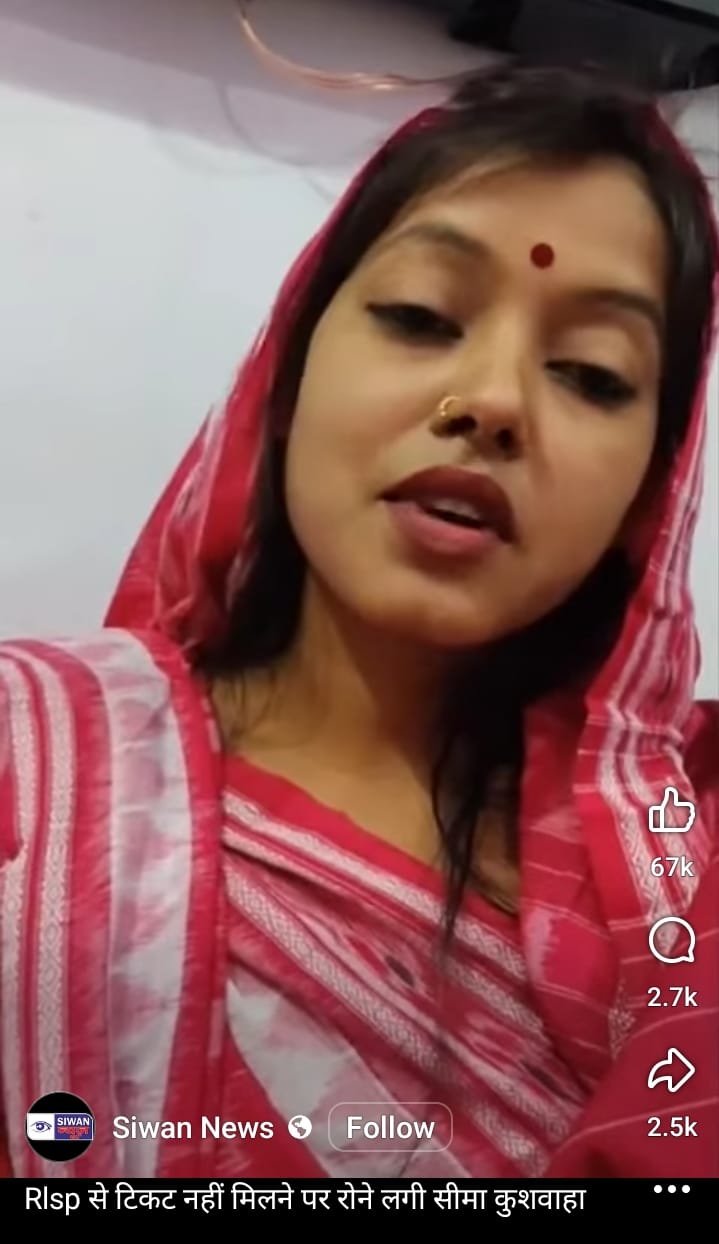The width and height of the screenshot is (719, 1244).
Task: Share this reel via the arrow icon
Action: tap(671, 1071)
